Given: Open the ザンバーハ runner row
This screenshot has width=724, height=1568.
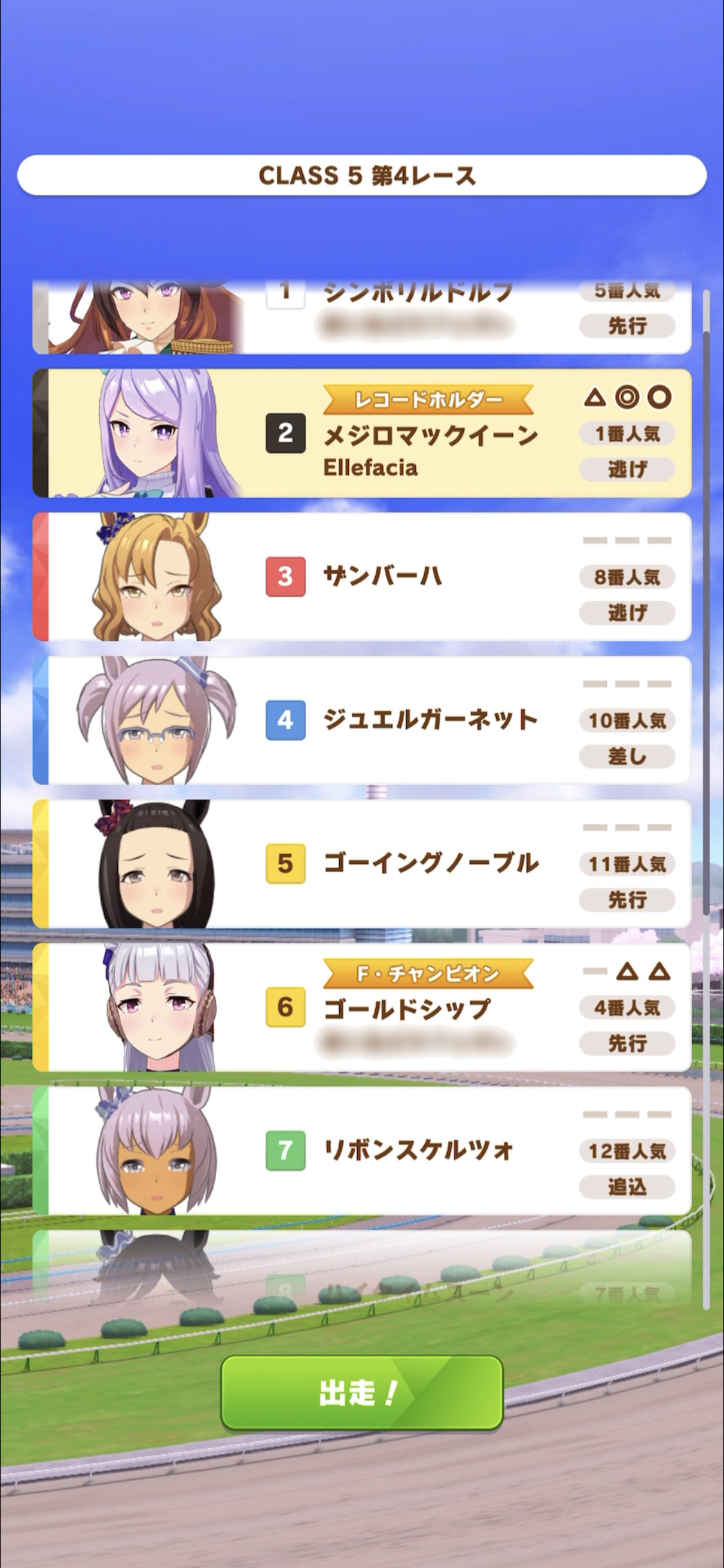Looking at the screenshot, I should coord(362,577).
